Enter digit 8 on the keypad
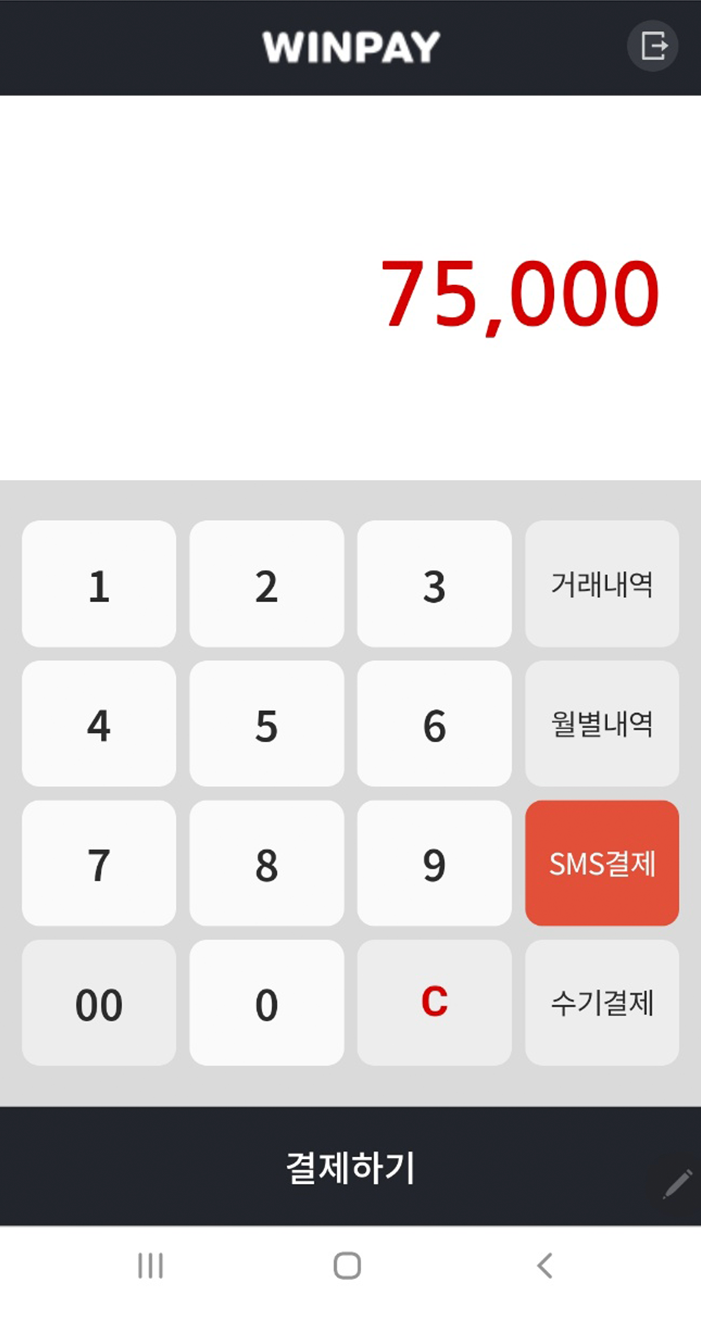 click(x=266, y=863)
